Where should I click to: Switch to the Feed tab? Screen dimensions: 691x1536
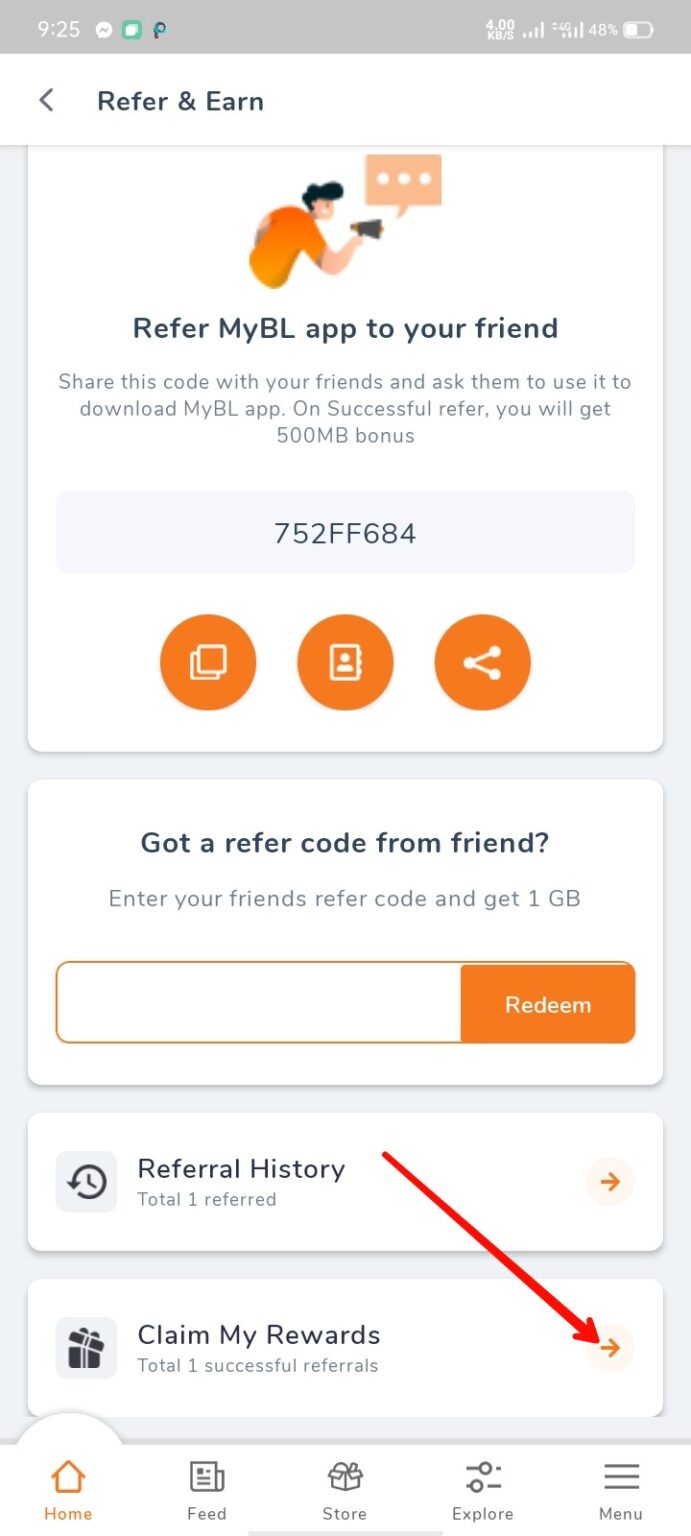(x=207, y=1490)
